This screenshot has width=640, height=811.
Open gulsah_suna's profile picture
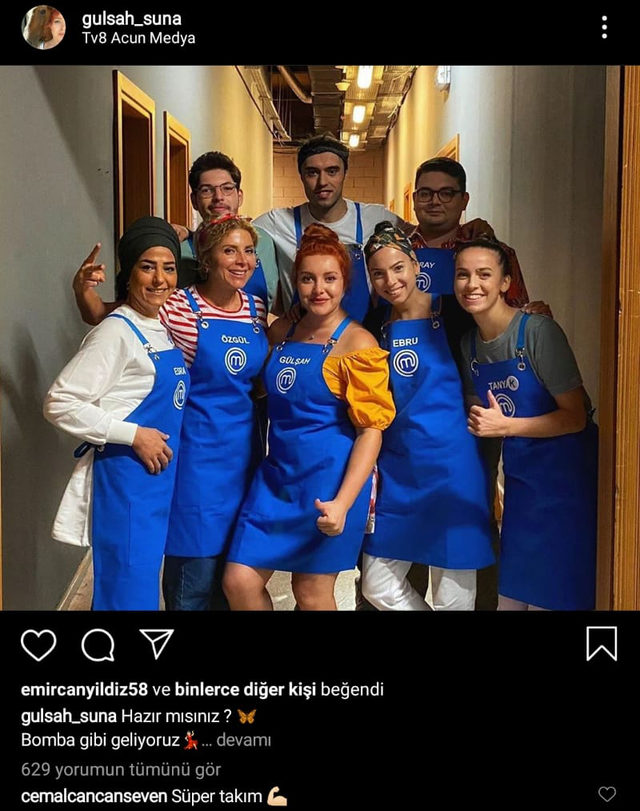43,27
